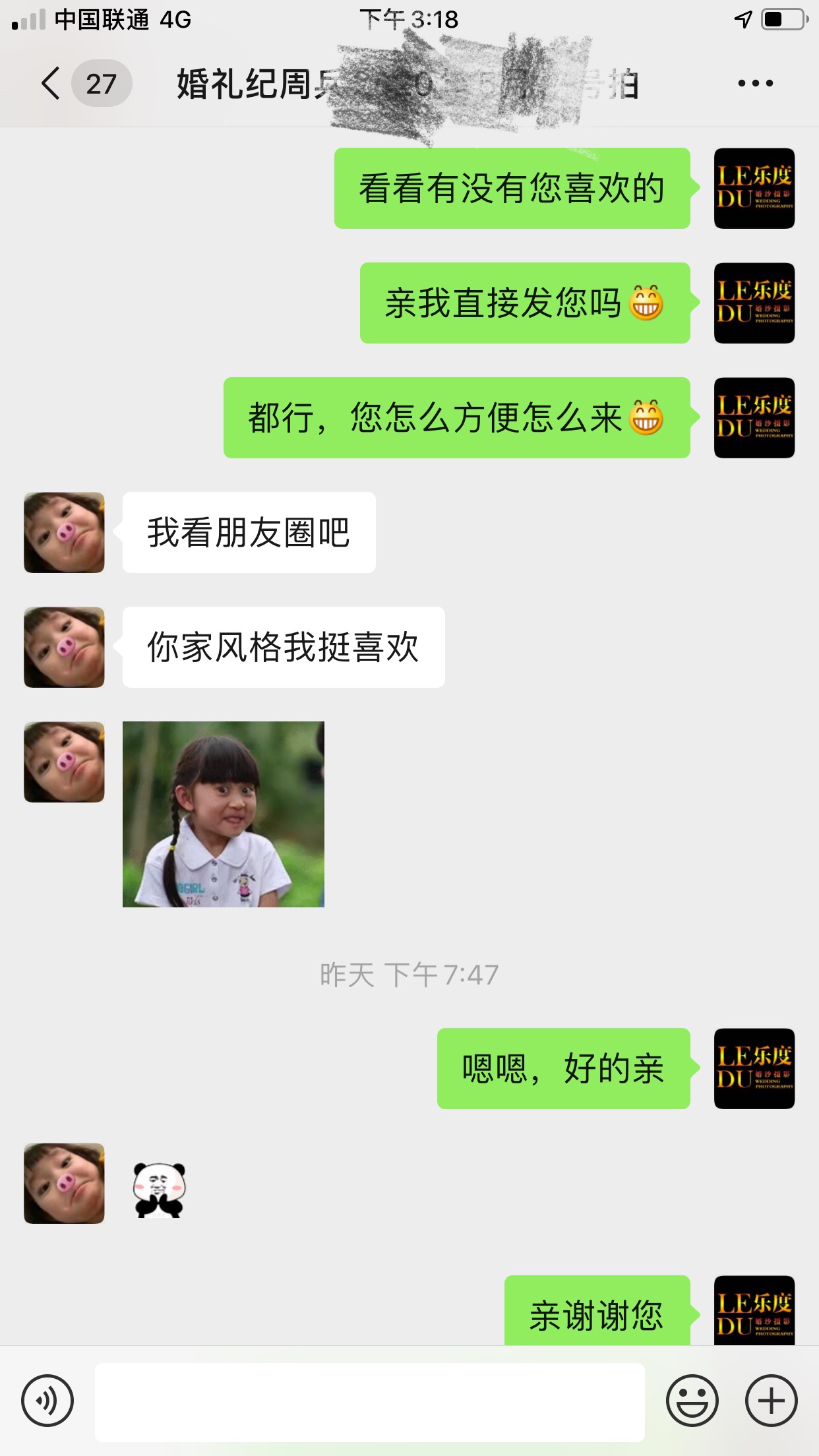View the panda sticker message

pos(159,1190)
